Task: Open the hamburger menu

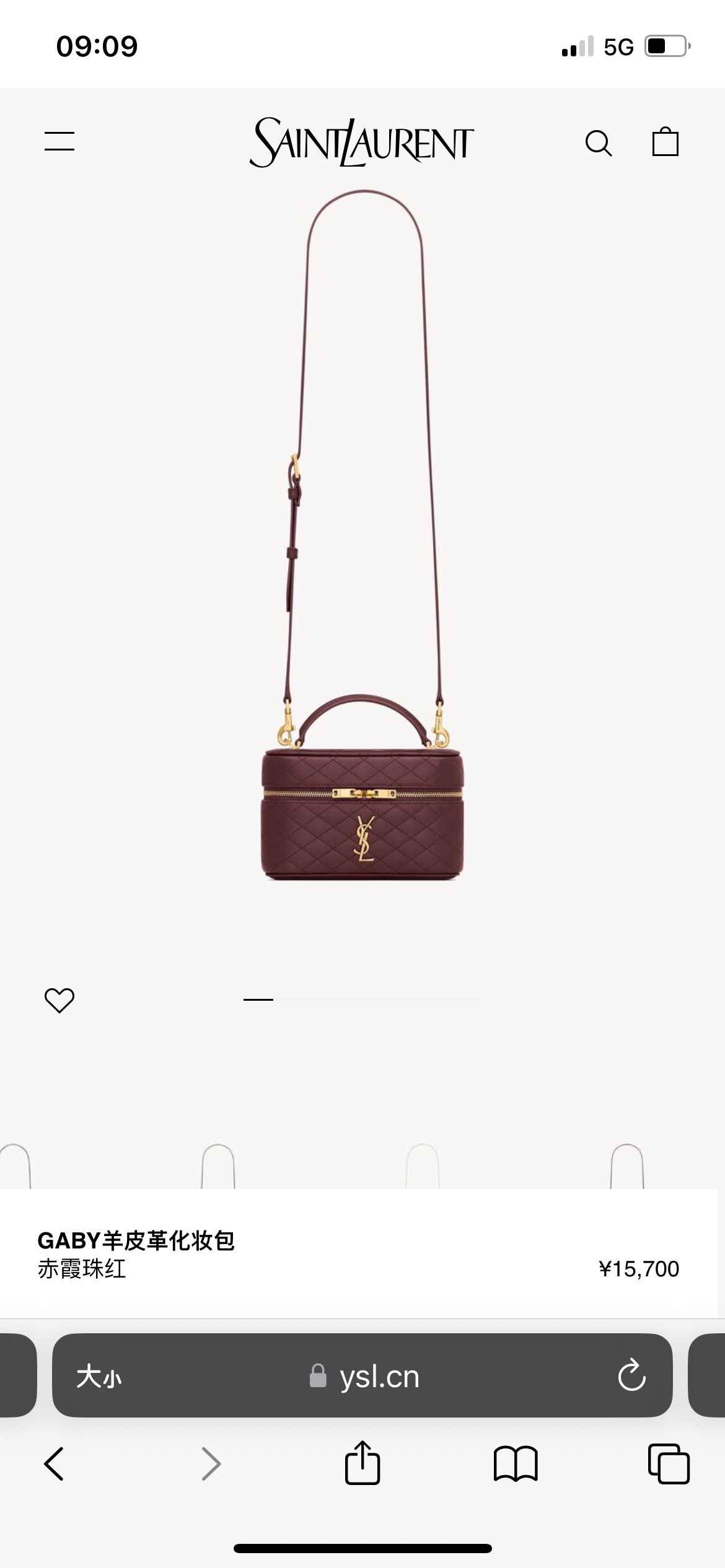Action: 59,141
